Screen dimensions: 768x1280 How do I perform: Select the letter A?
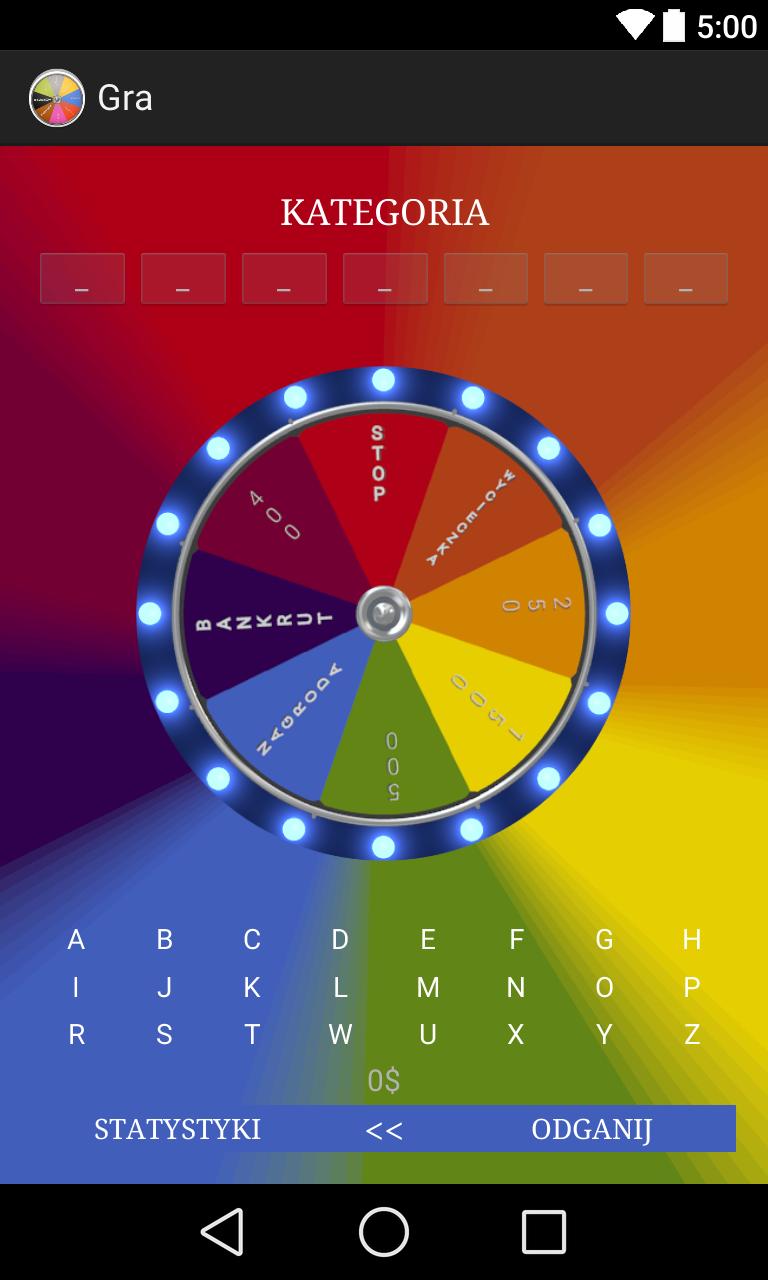pos(76,940)
